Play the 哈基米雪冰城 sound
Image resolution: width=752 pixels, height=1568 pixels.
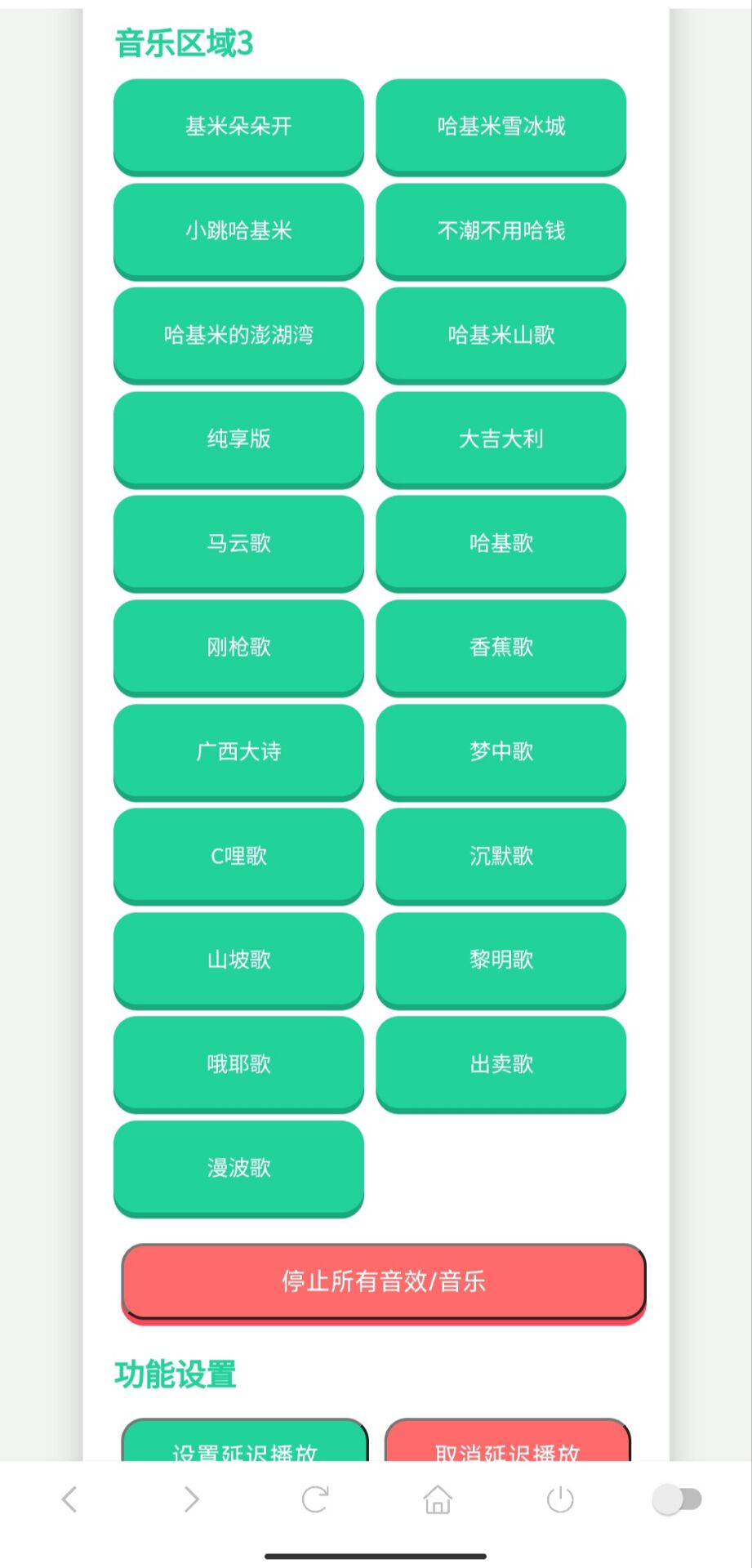tap(501, 127)
